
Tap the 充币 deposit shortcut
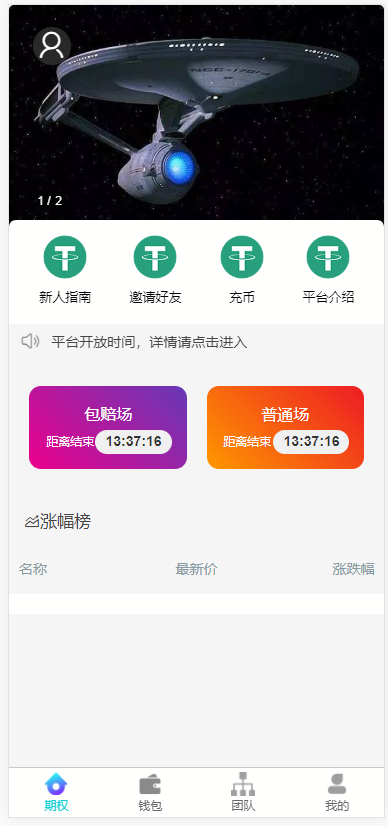pyautogui.click(x=242, y=270)
